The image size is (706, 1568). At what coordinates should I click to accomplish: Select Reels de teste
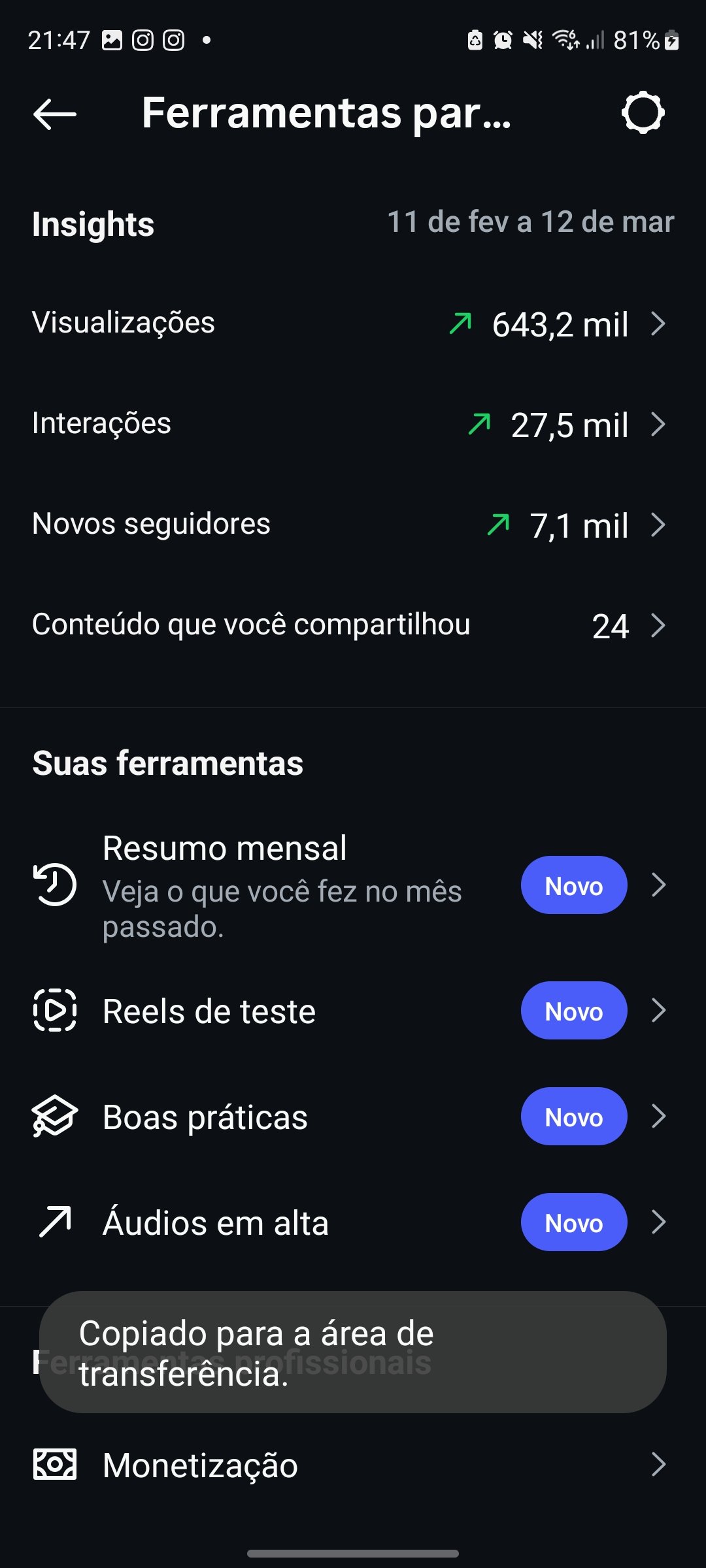(x=352, y=1011)
